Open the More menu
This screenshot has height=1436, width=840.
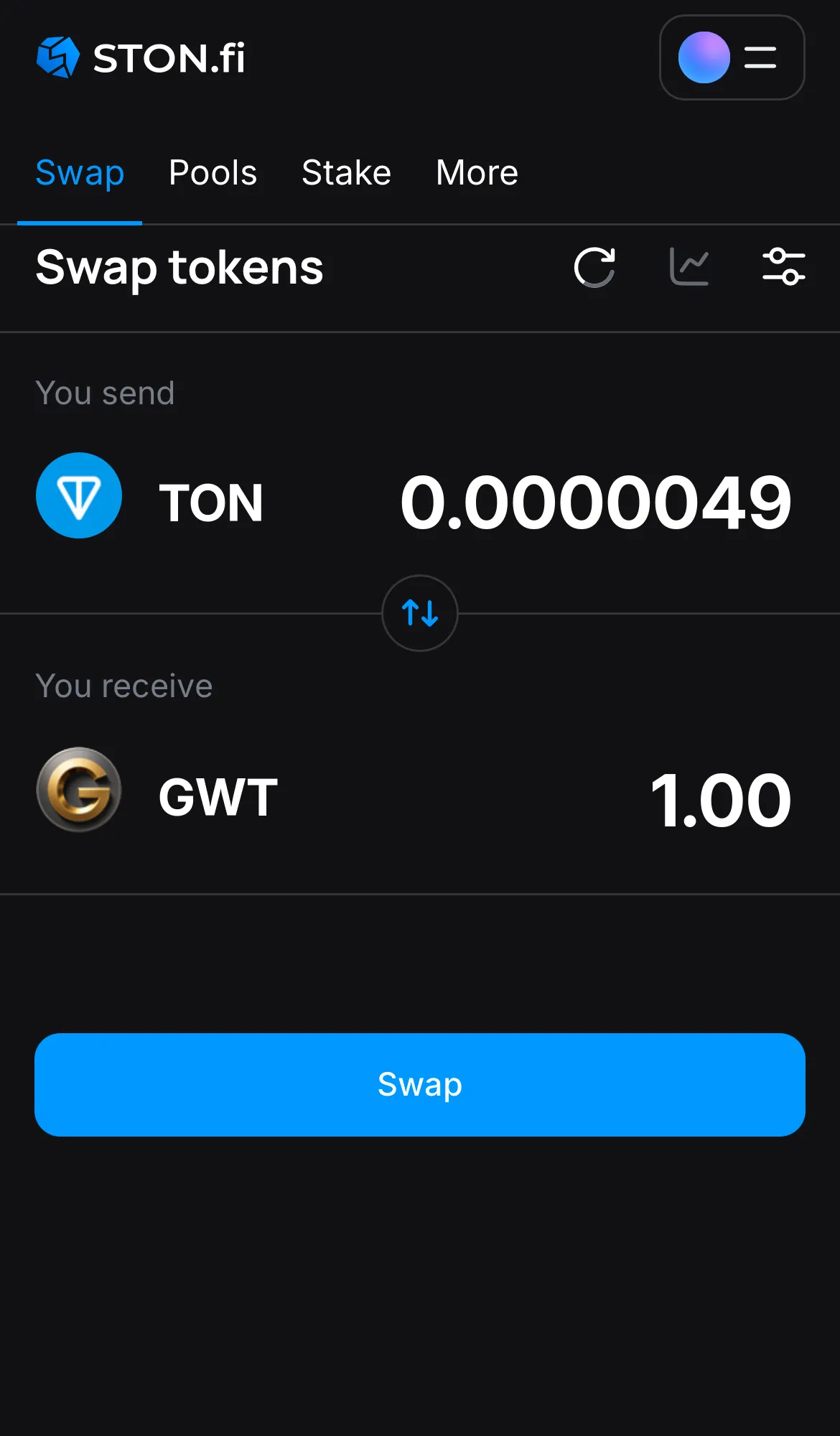tap(476, 172)
